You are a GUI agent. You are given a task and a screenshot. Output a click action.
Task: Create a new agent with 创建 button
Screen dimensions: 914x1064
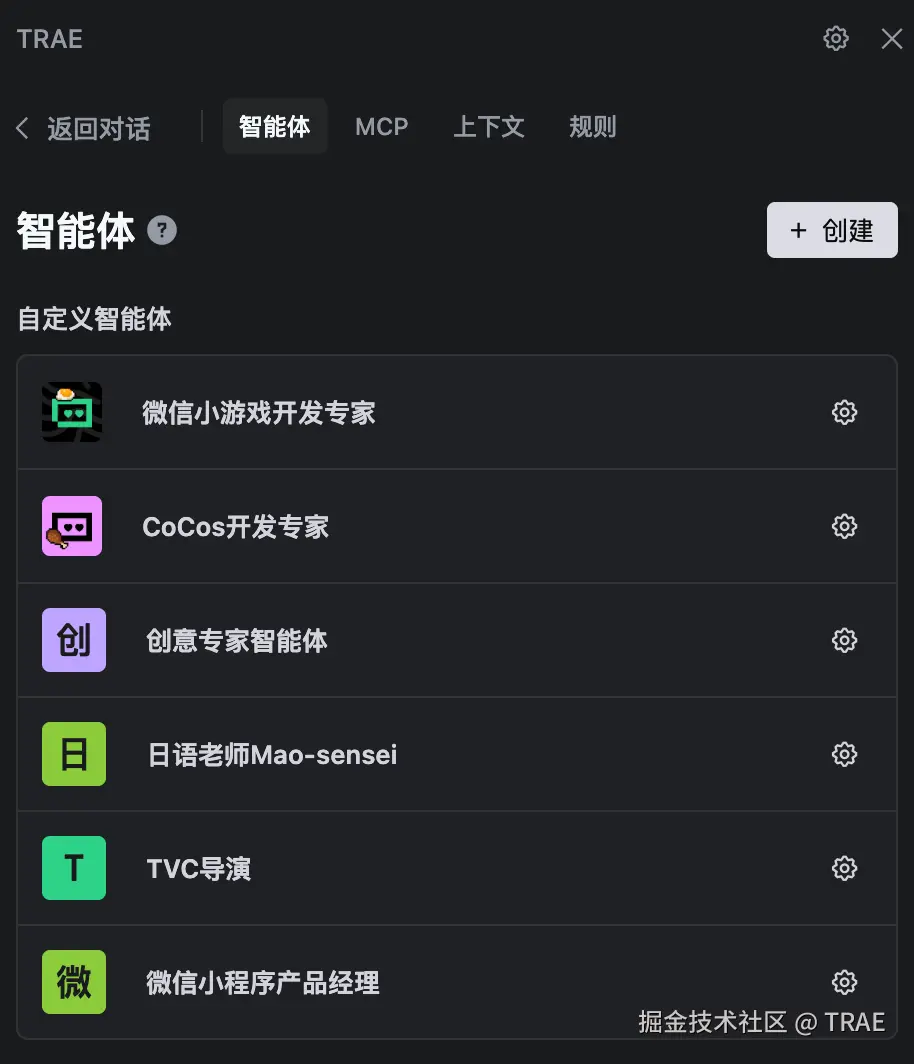click(832, 231)
